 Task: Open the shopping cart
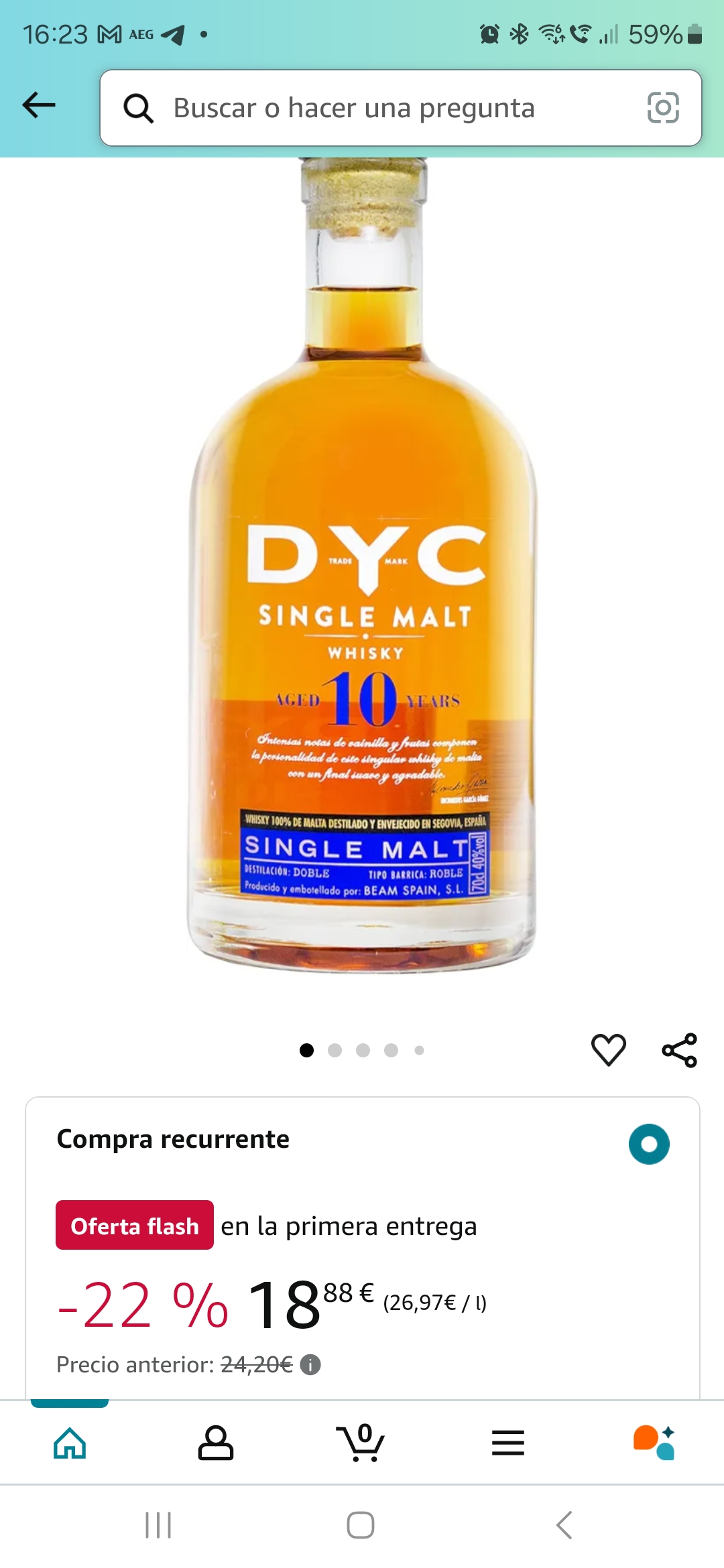pos(361,1443)
